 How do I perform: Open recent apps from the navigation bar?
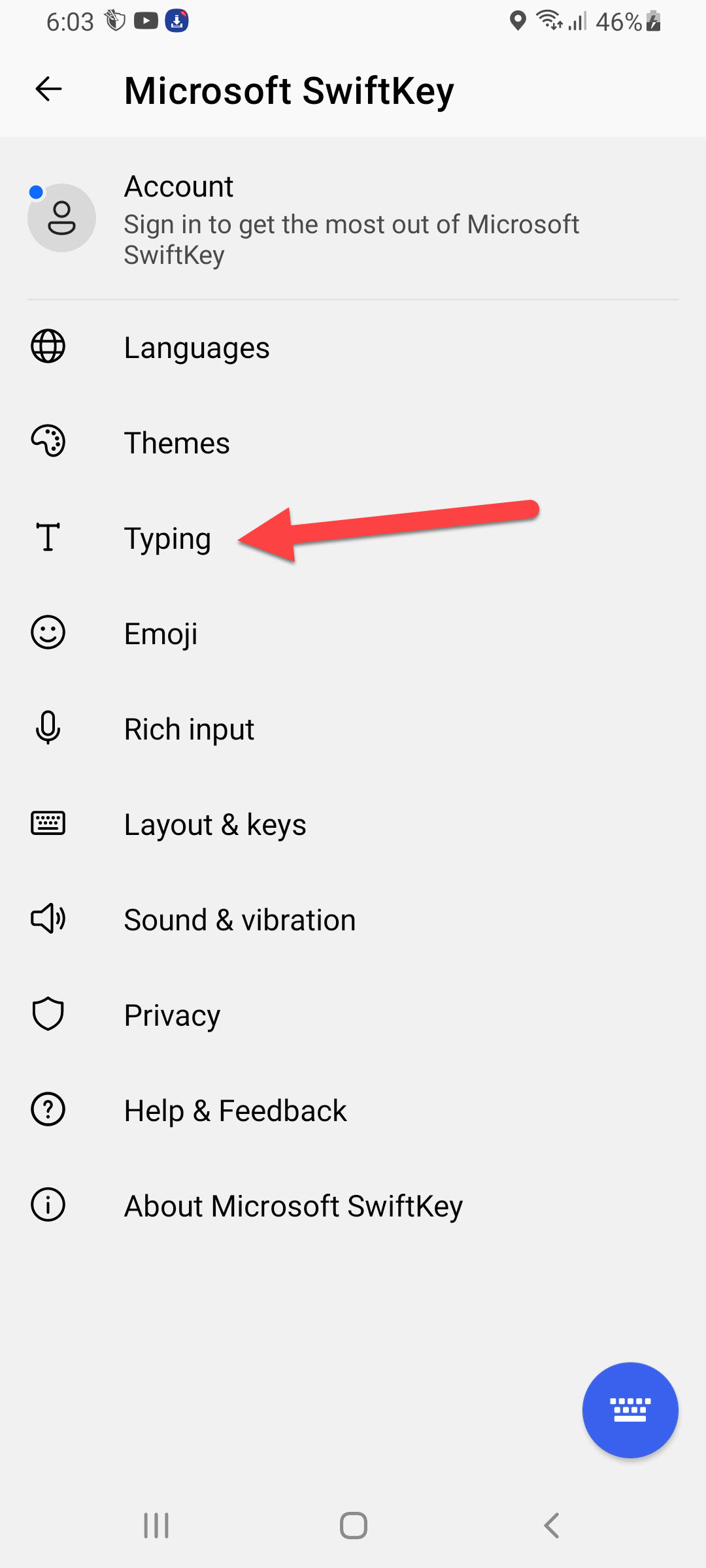156,1526
